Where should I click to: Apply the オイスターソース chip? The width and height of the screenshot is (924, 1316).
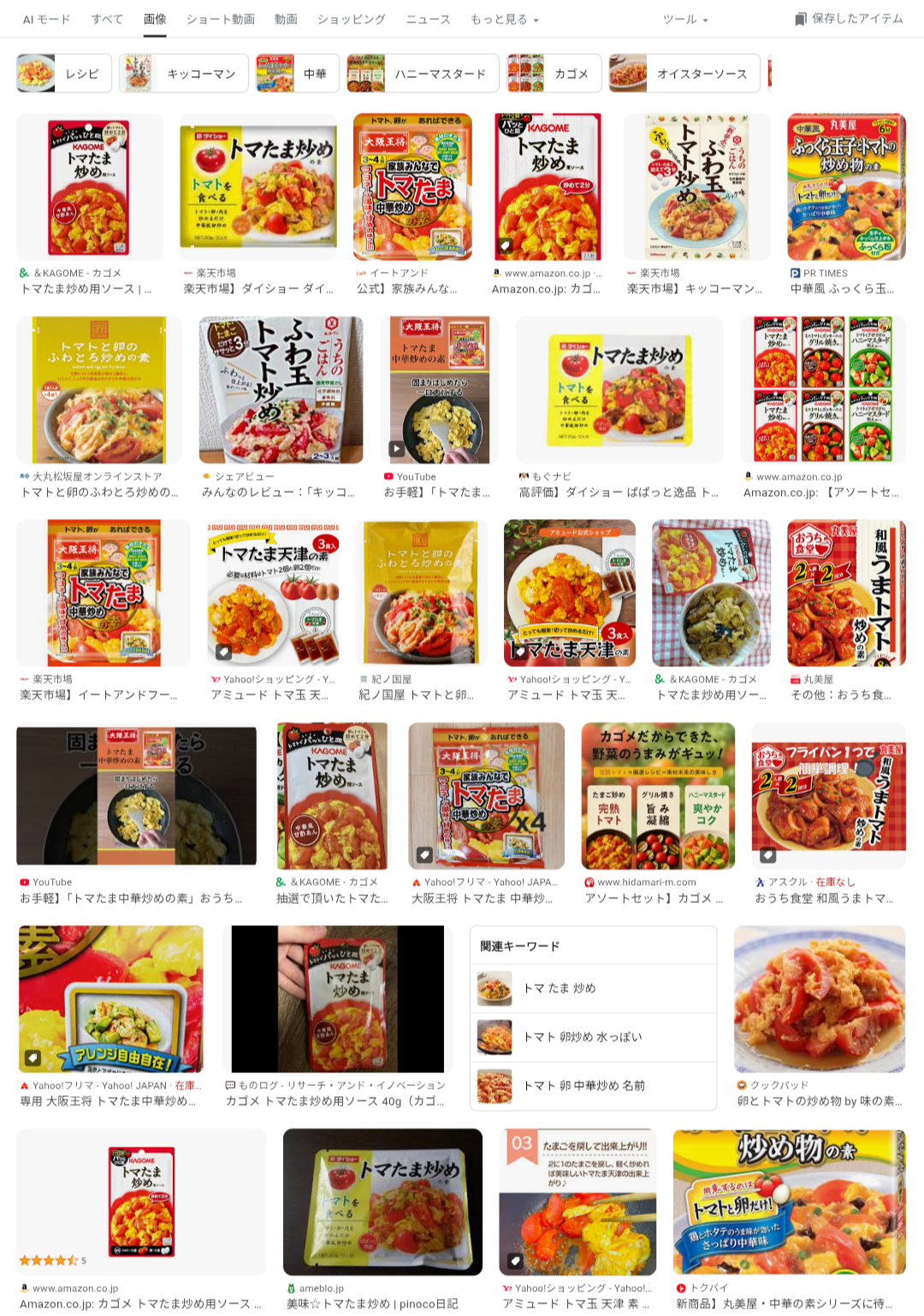684,74
